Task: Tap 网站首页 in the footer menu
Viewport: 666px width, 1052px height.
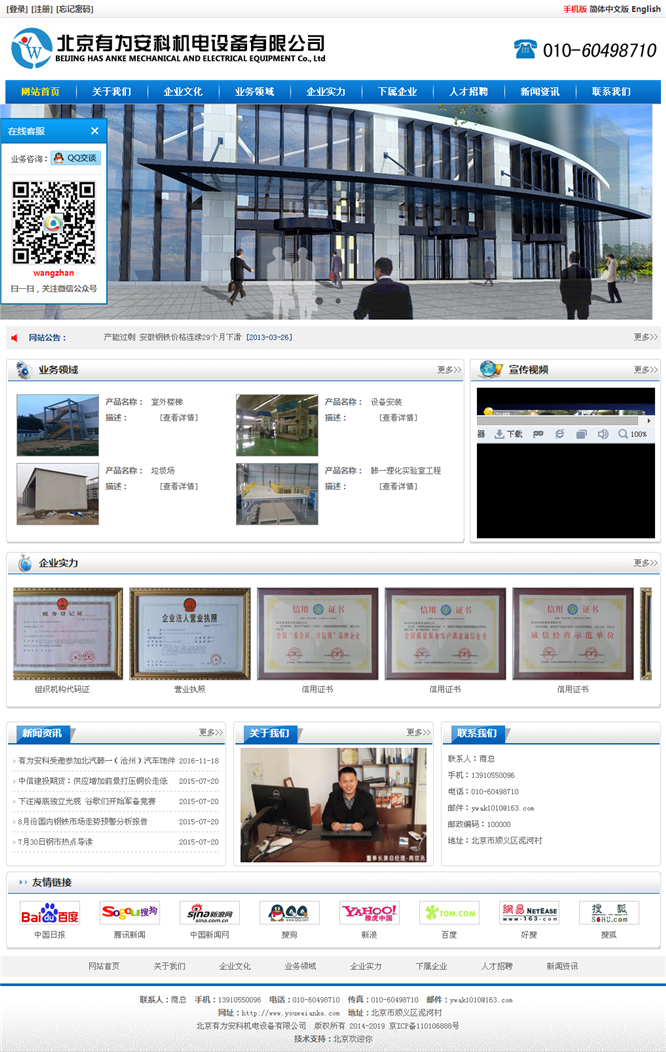Action: (104, 966)
